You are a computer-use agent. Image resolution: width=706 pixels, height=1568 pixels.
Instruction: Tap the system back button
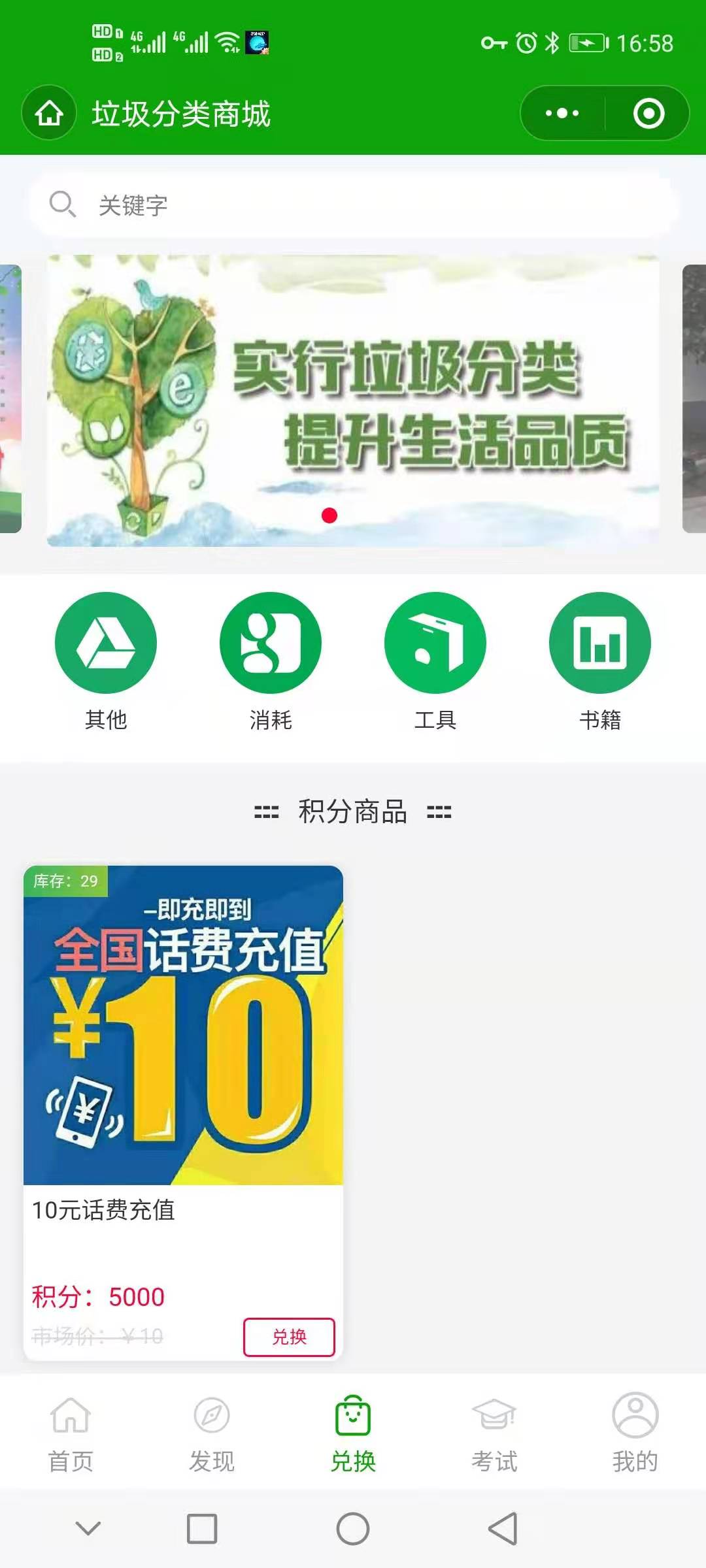(502, 1529)
